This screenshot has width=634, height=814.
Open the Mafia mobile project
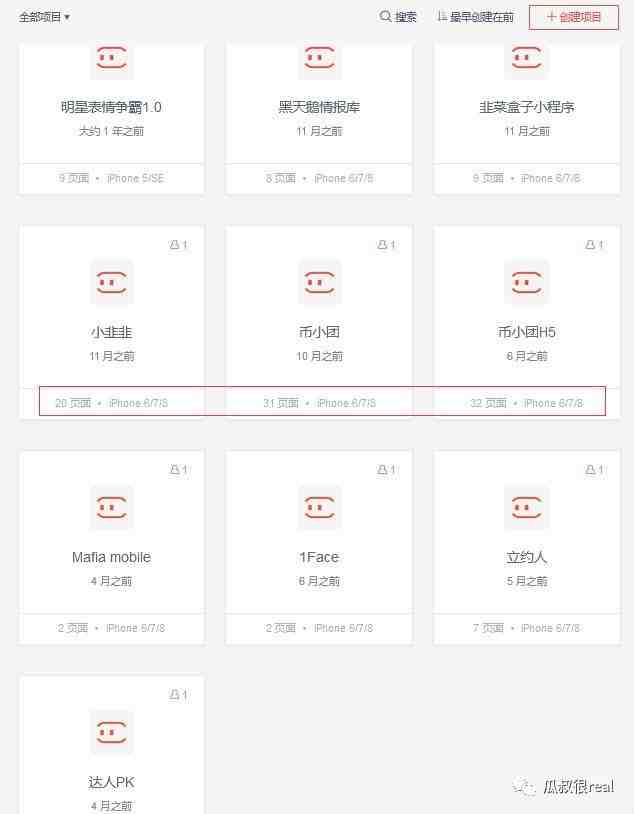coord(111,557)
